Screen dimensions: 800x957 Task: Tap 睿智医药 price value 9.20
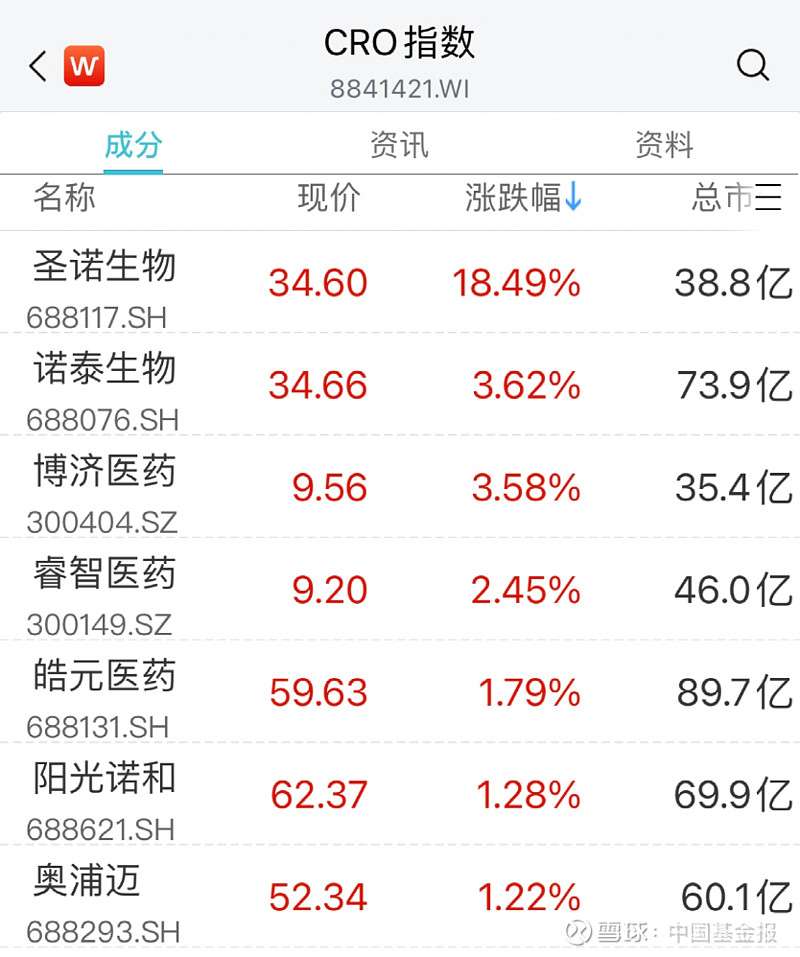point(330,590)
